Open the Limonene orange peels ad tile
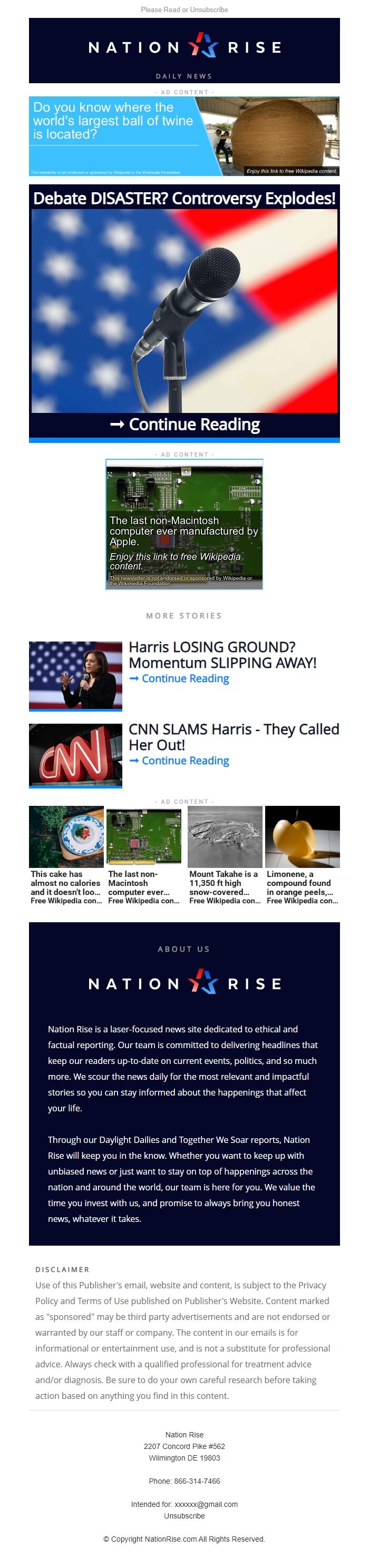This screenshot has width=369, height=1568. [x=302, y=855]
